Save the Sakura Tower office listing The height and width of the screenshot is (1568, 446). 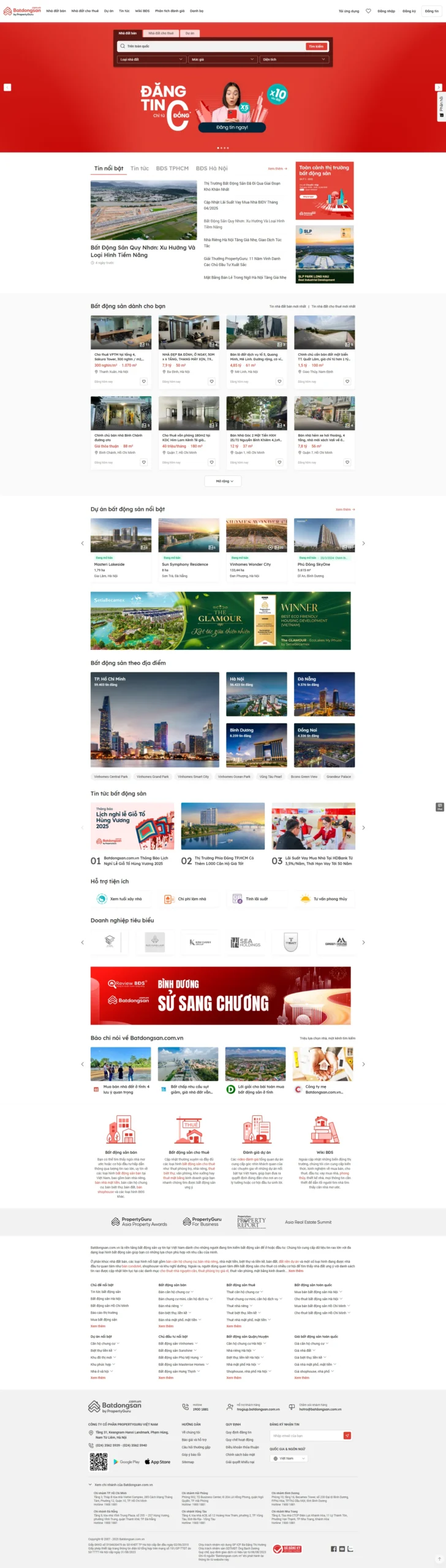[x=144, y=382]
